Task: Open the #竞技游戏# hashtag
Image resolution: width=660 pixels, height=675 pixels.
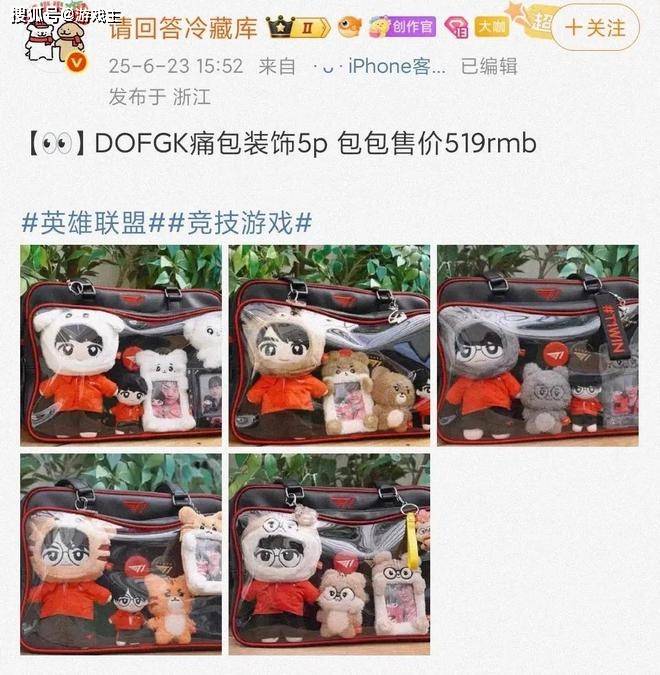Action: 234,222
